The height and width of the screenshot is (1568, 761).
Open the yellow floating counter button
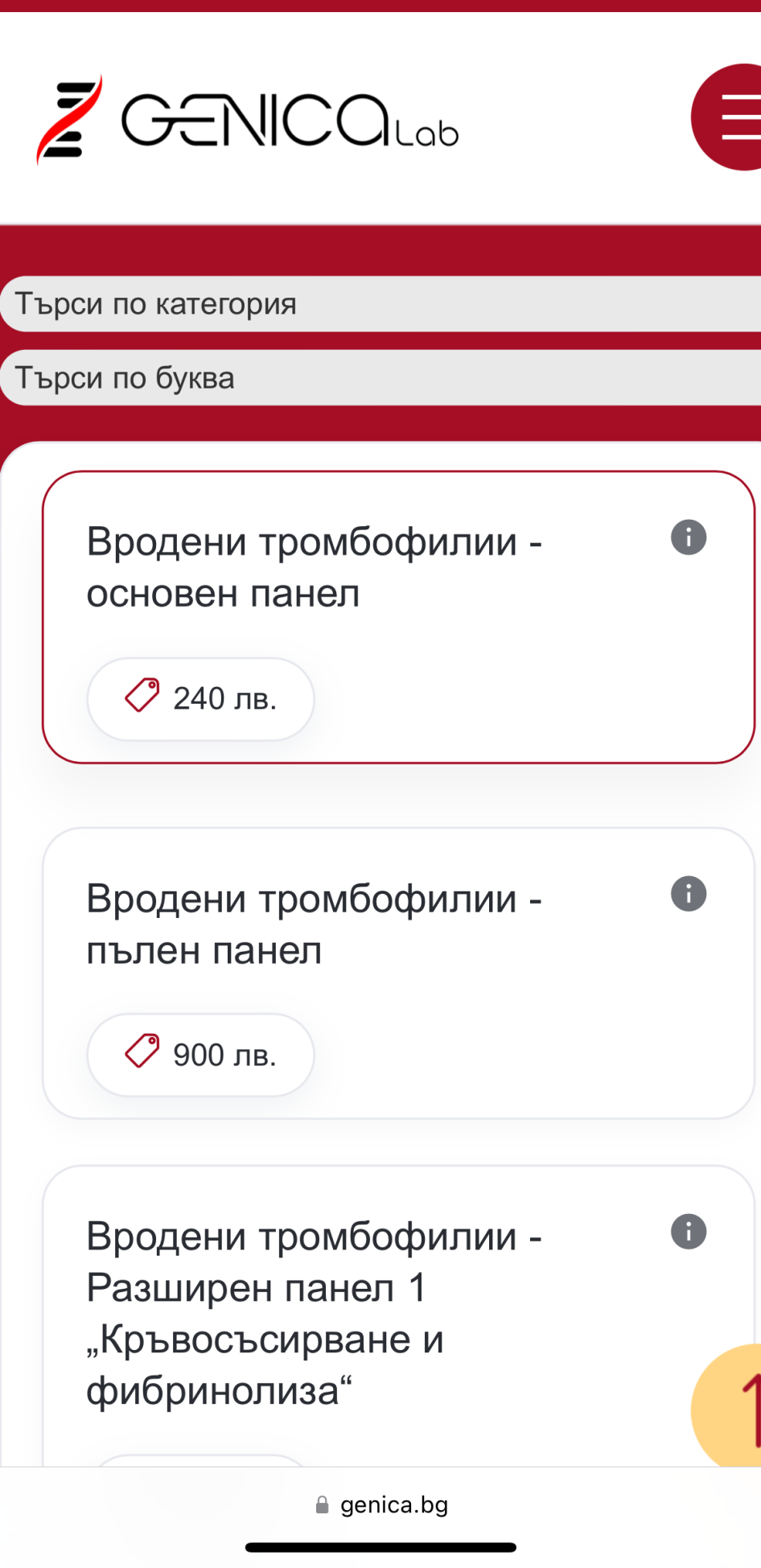pos(727,1406)
